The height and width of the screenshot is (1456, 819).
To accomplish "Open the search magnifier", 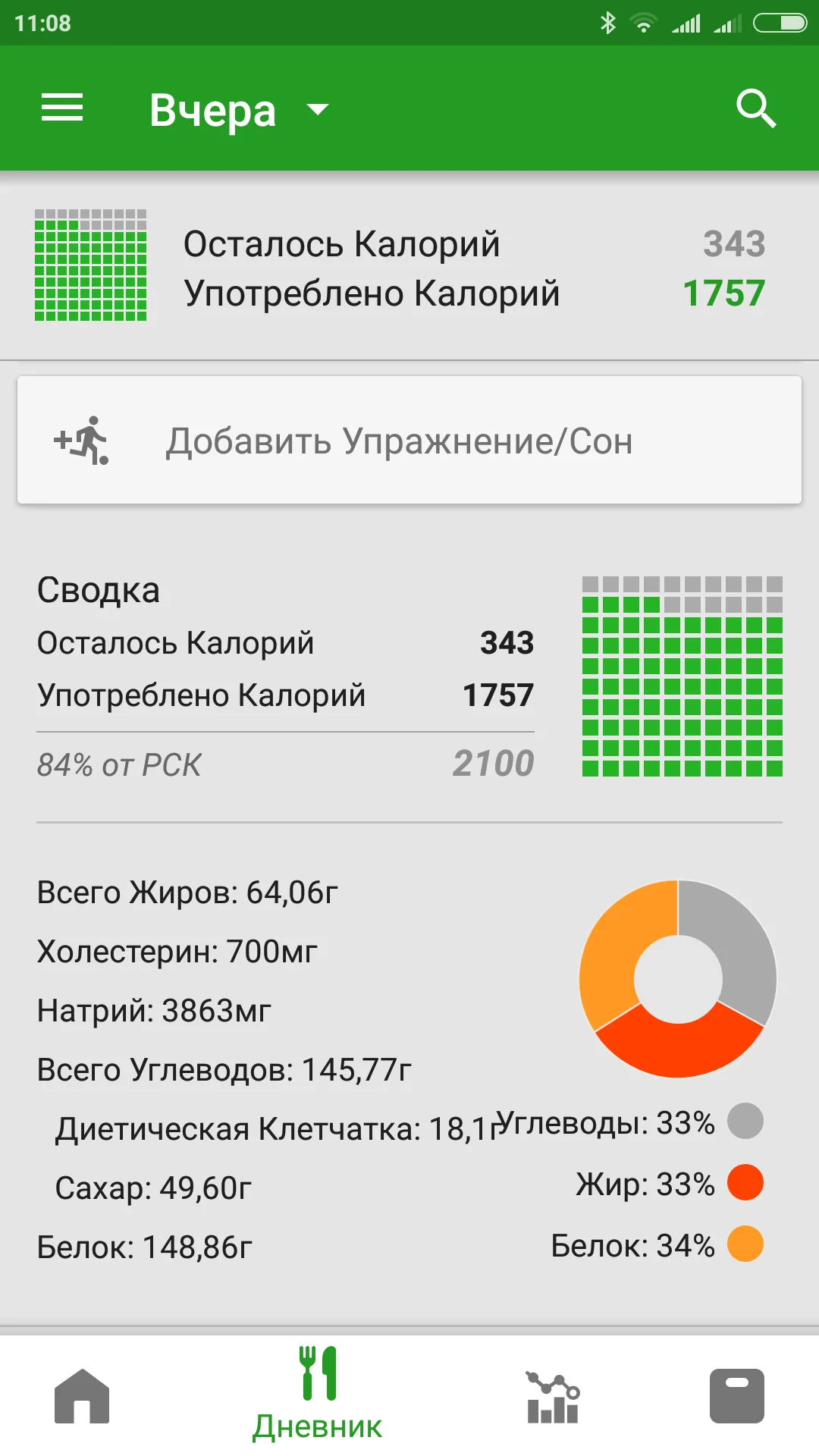I will pyautogui.click(x=755, y=108).
